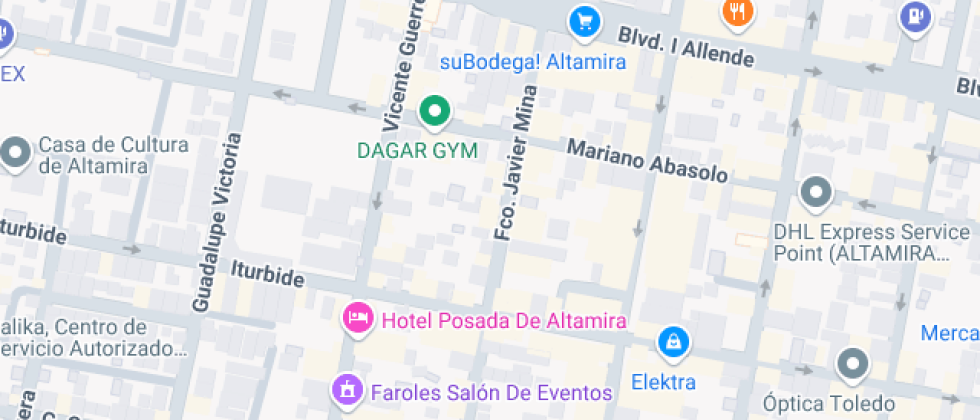Open the orange restaurant marker on Blvd. Allende
This screenshot has width=980, height=420.
click(737, 12)
